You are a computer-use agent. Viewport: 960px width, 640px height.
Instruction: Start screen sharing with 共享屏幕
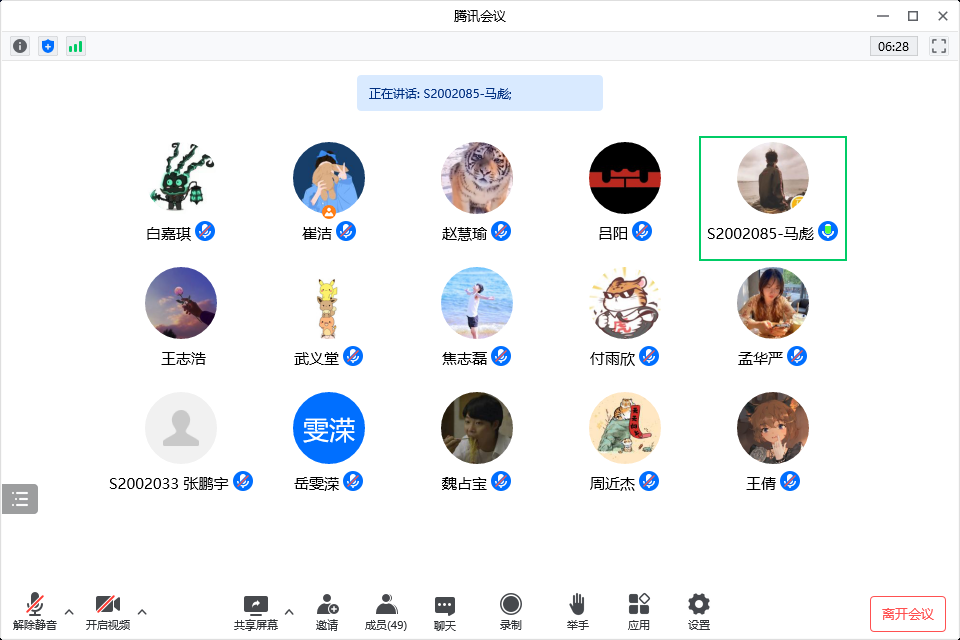click(x=256, y=611)
